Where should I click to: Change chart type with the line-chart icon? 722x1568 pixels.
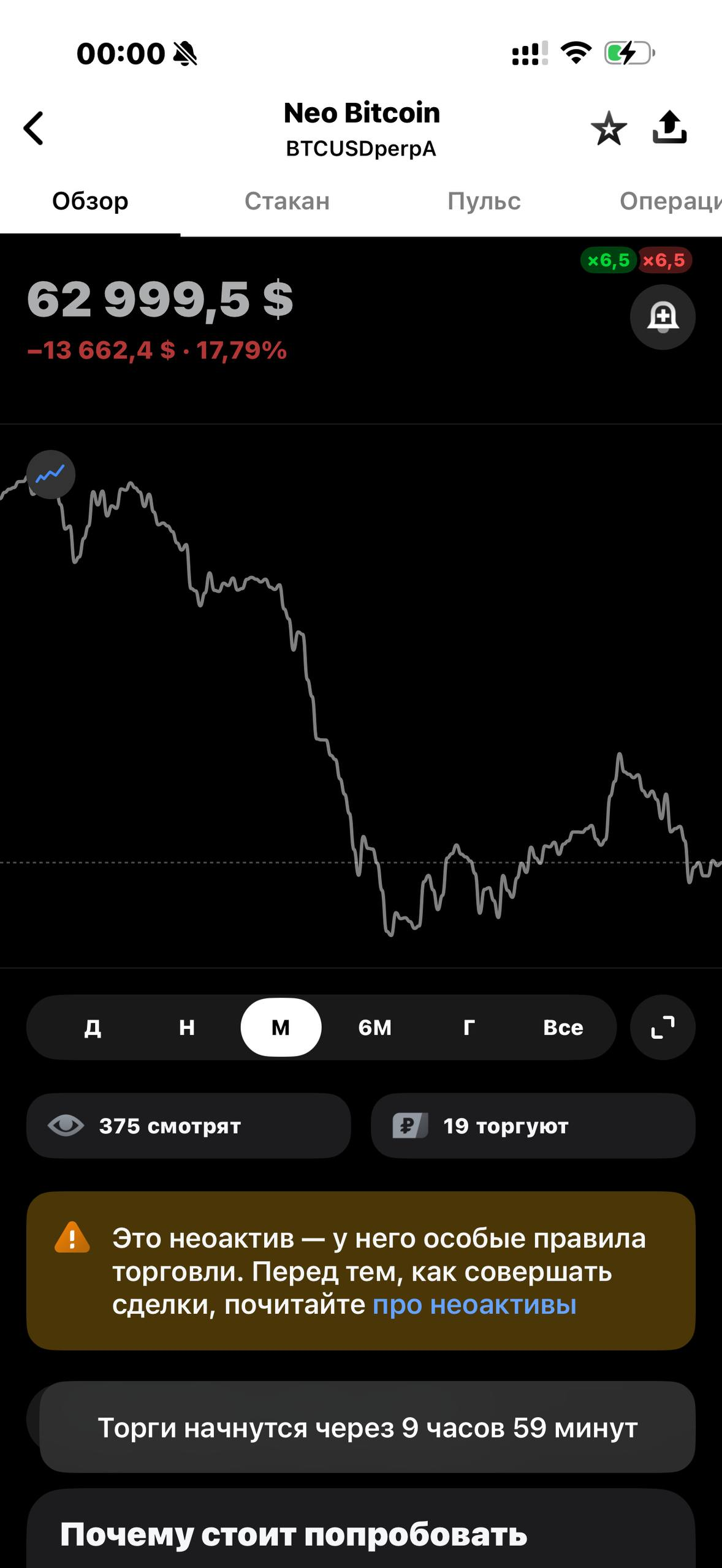[51, 475]
